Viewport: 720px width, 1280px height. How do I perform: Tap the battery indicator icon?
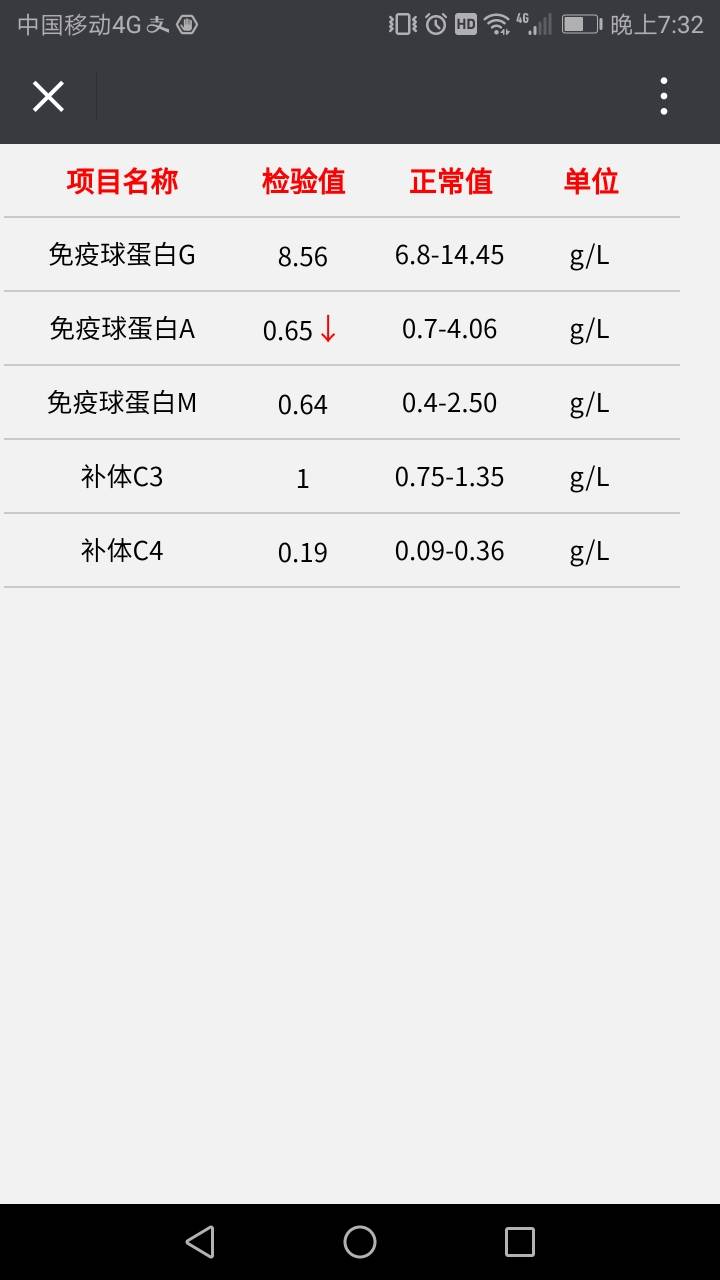(x=581, y=22)
